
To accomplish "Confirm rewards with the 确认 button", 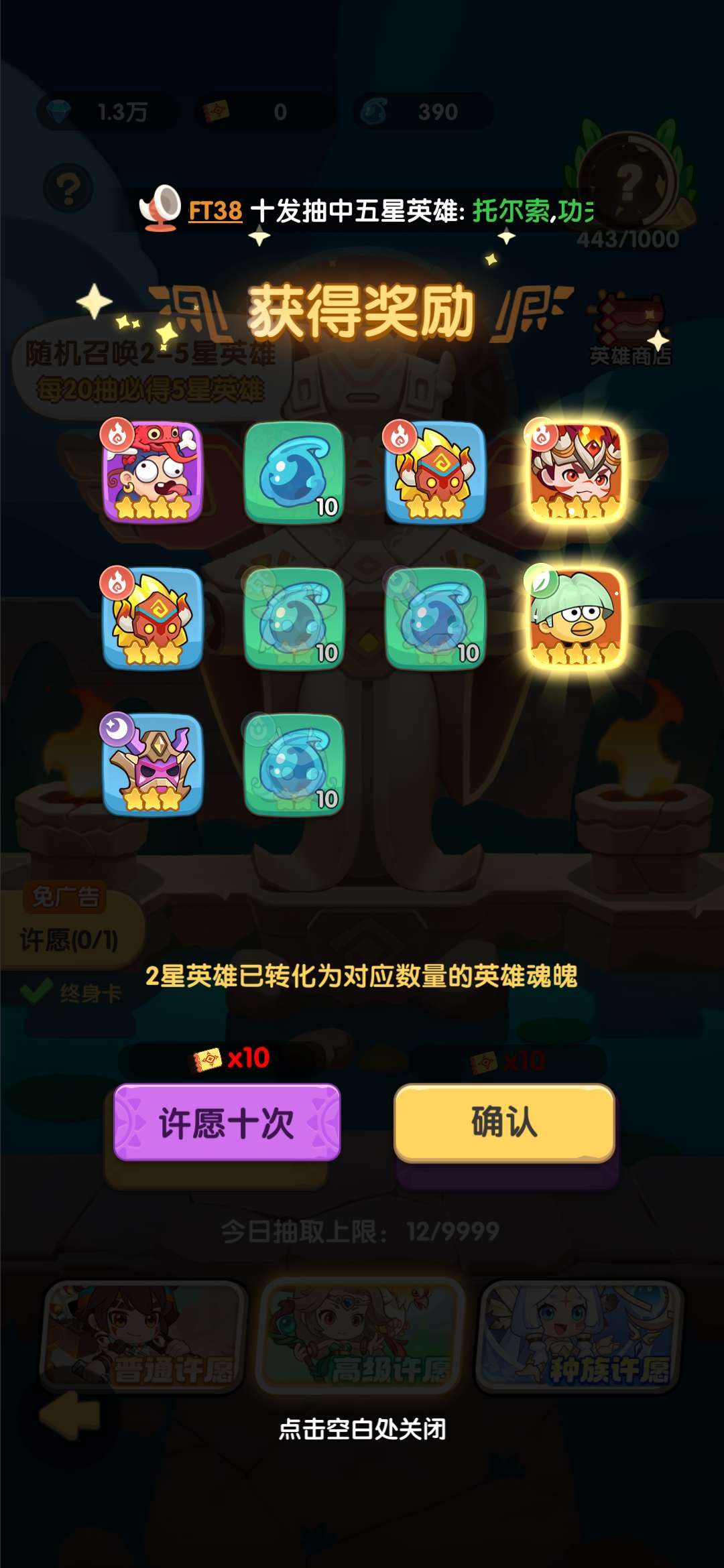I will click(504, 1121).
